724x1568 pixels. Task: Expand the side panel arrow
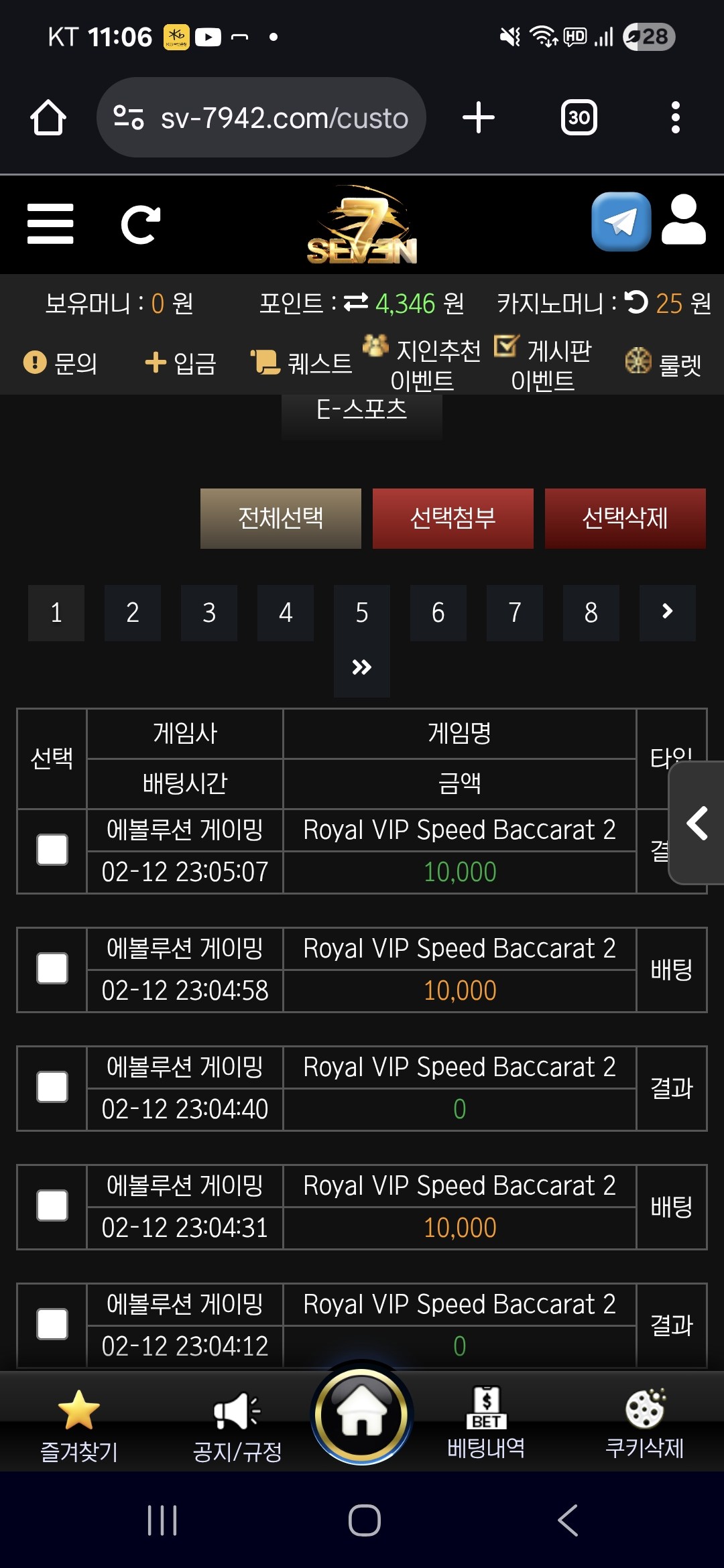tap(697, 823)
